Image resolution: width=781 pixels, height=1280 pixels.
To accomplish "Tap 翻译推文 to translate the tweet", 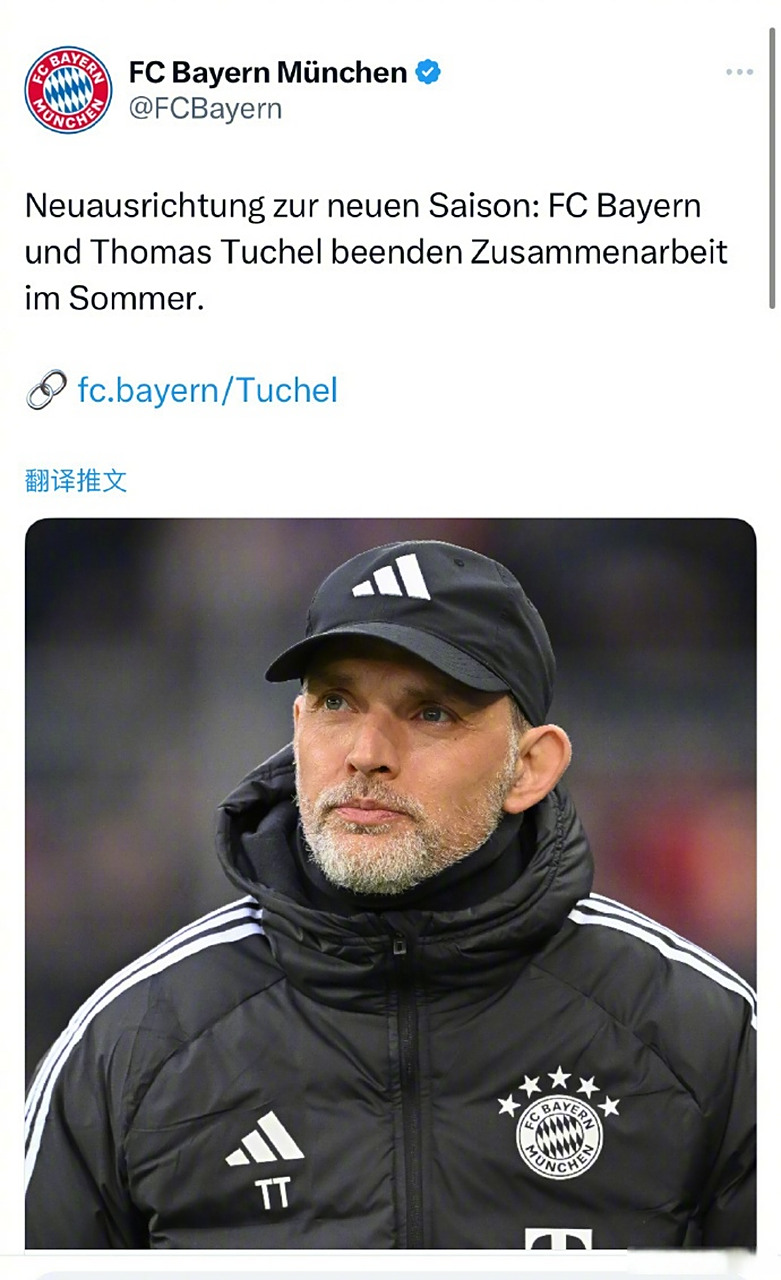I will coord(76,480).
